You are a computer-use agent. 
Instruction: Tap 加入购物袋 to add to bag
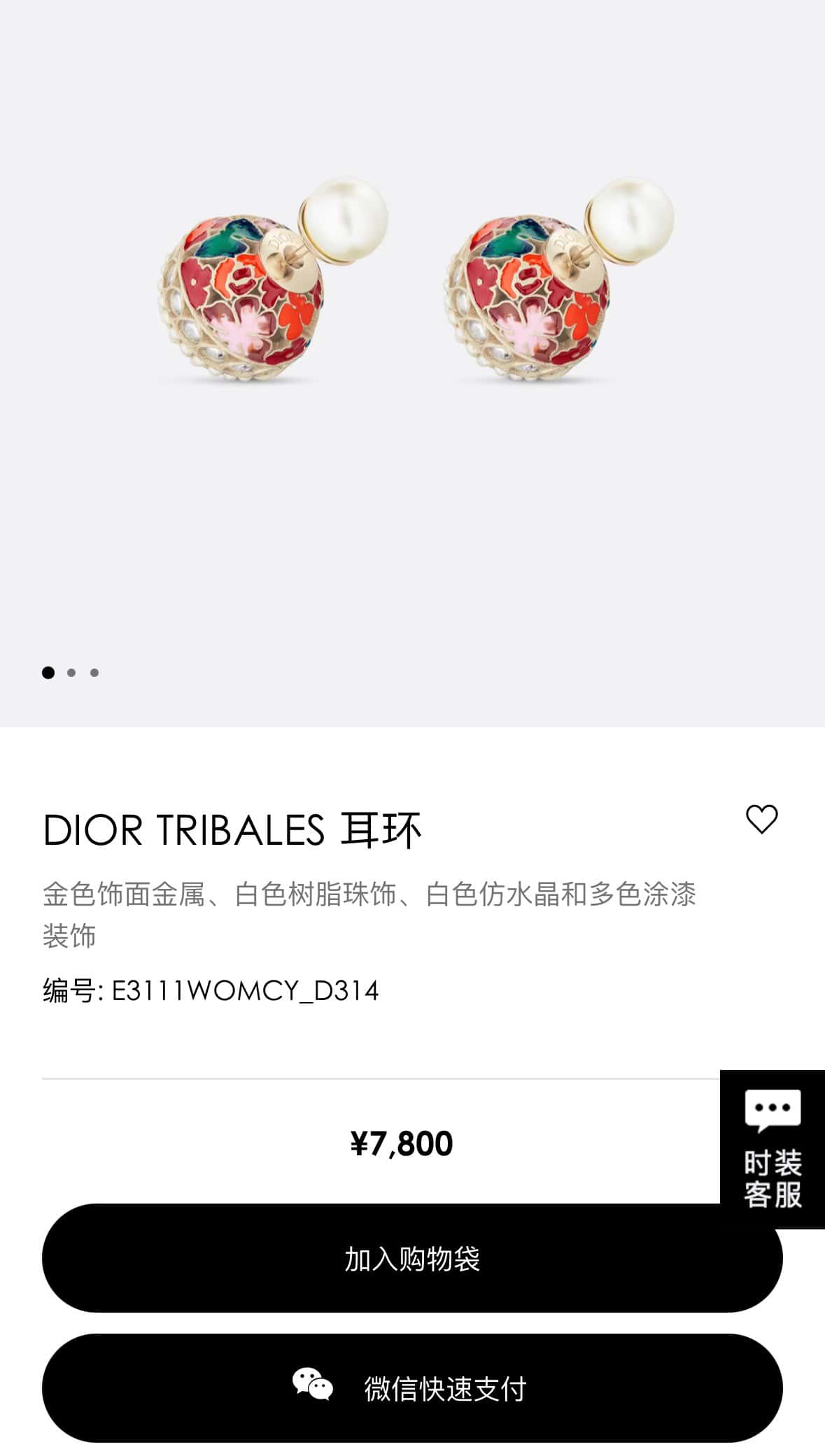412,1257
